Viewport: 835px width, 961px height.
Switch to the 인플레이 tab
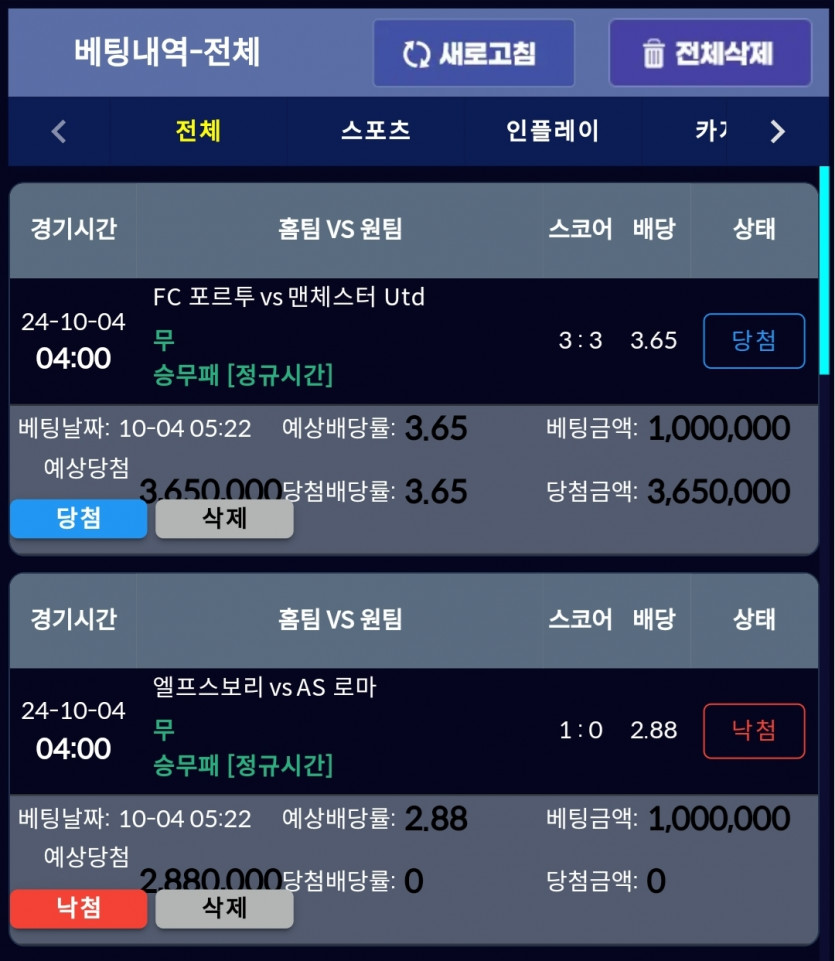click(552, 131)
